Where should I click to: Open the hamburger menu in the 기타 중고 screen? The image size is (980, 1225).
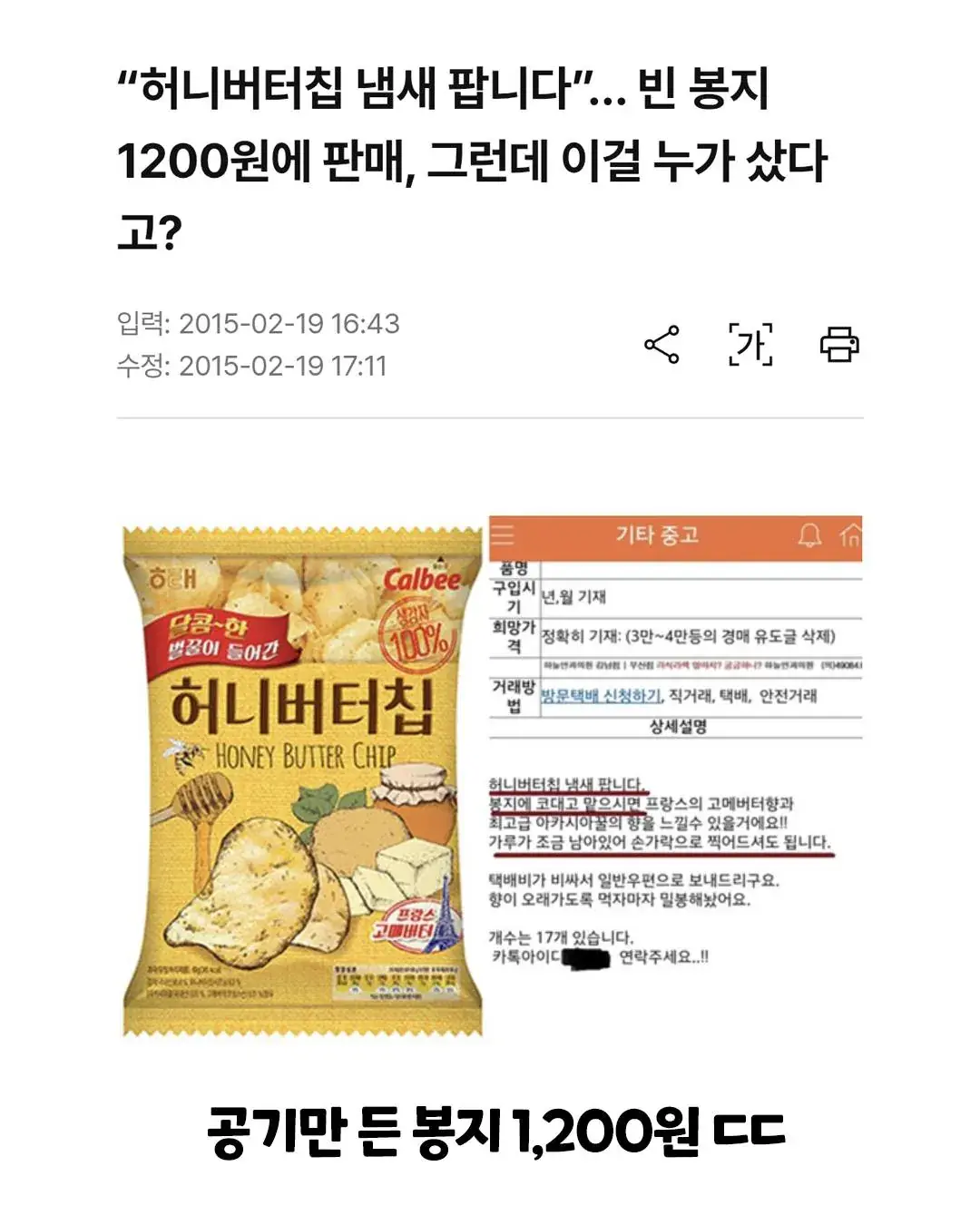[502, 535]
